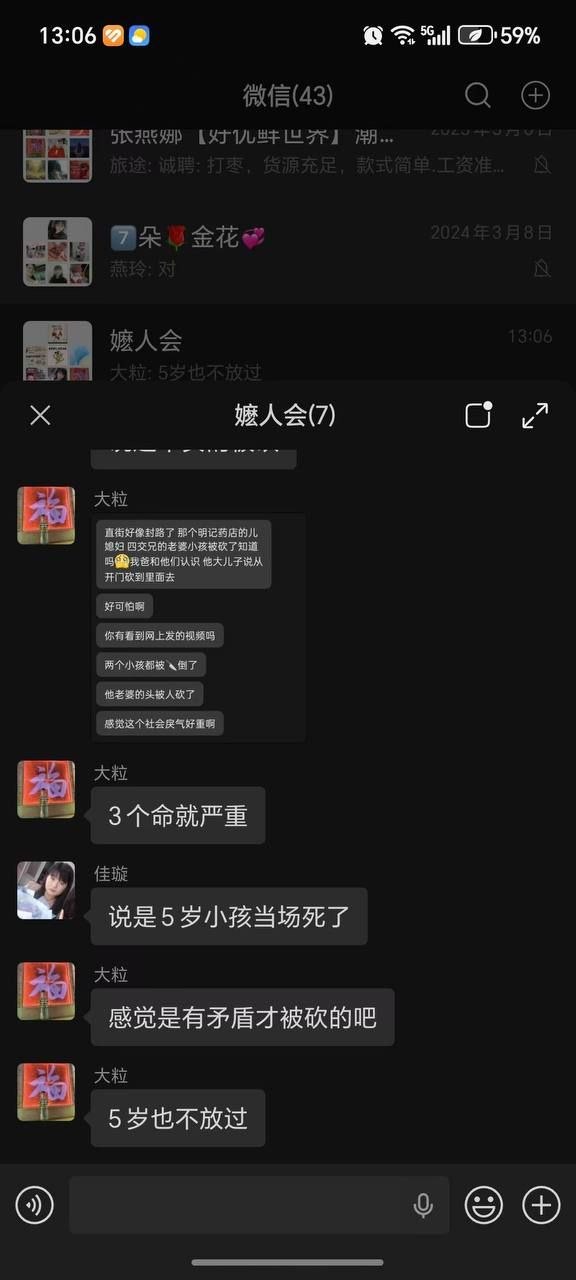
Task: Tap the square icon beside the expand arrows
Action: [x=479, y=415]
